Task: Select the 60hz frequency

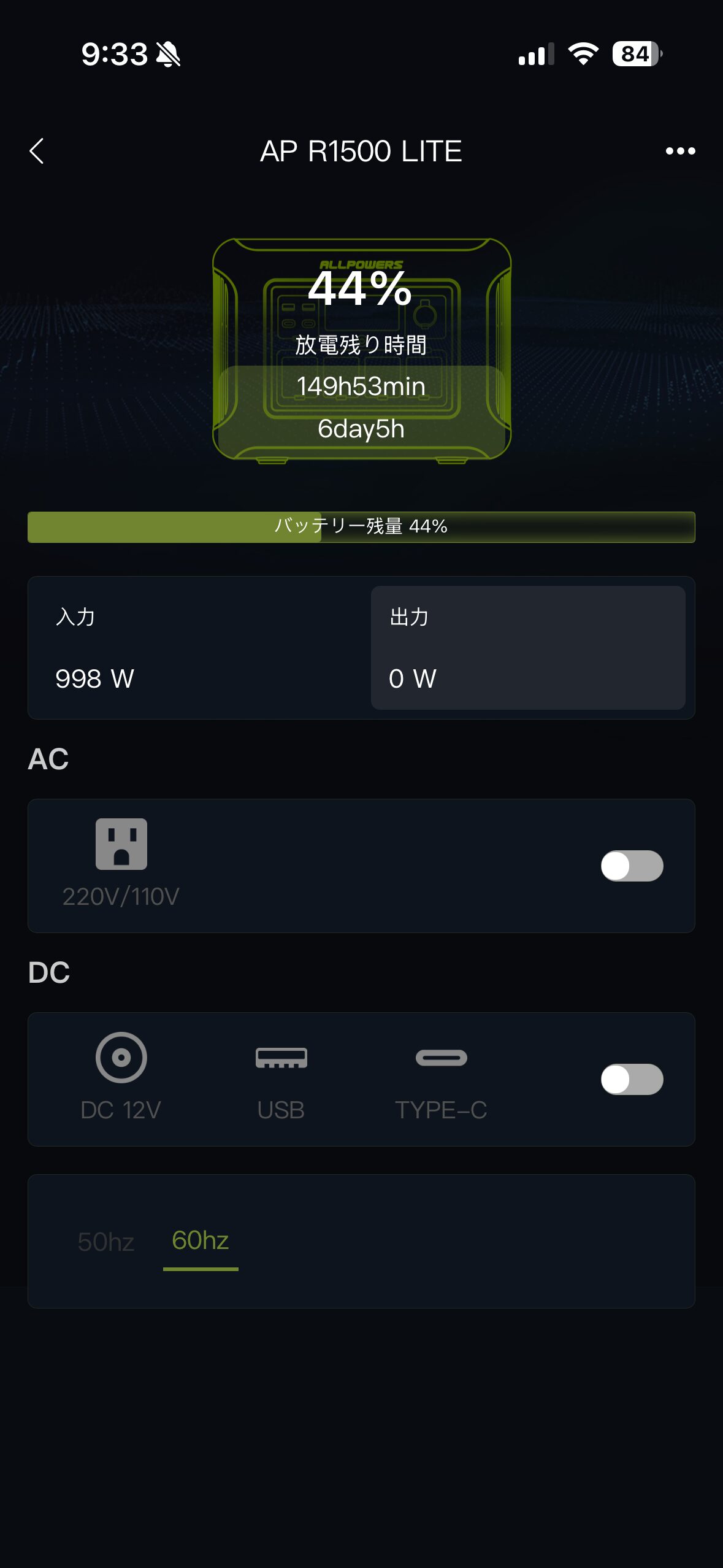Action: tap(201, 1241)
